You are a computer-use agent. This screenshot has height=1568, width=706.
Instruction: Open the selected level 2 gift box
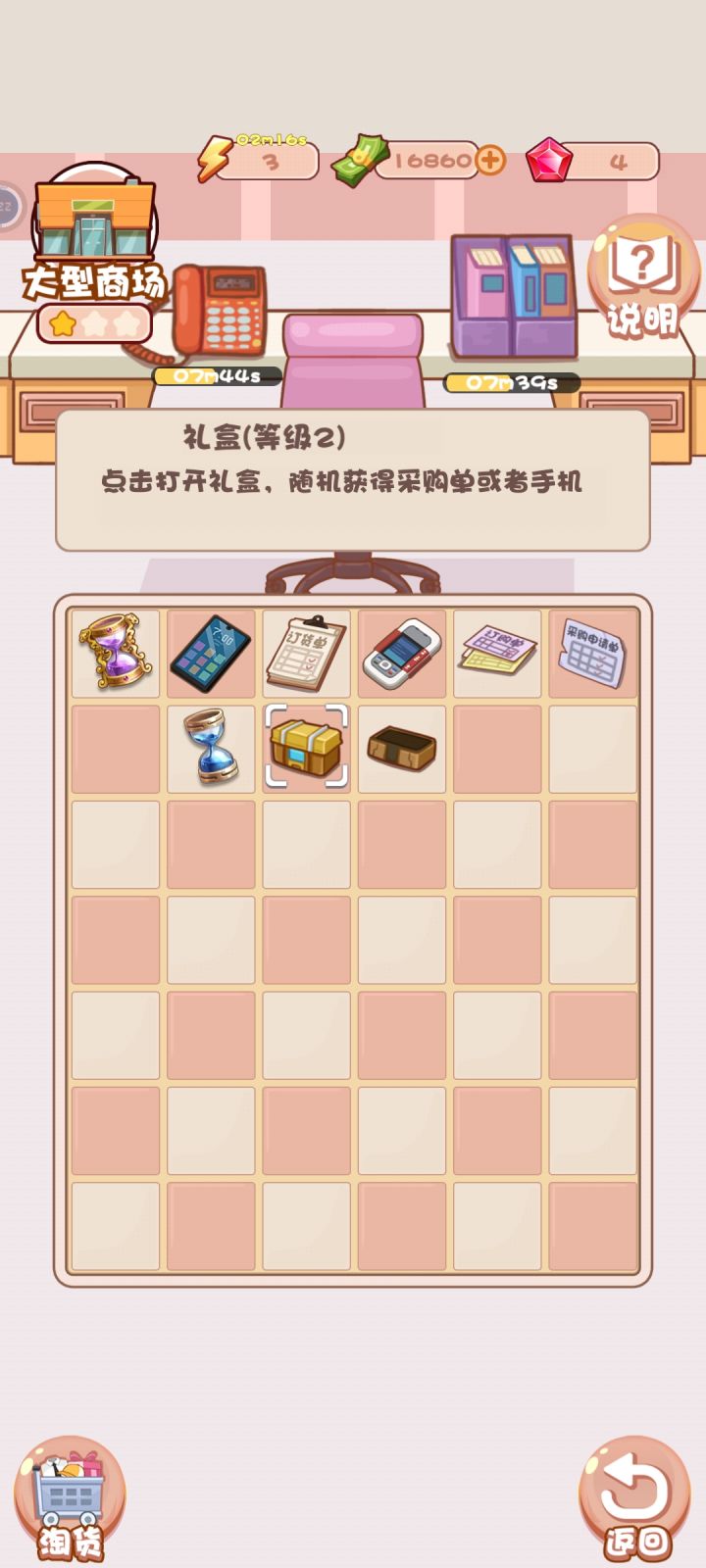[304, 747]
